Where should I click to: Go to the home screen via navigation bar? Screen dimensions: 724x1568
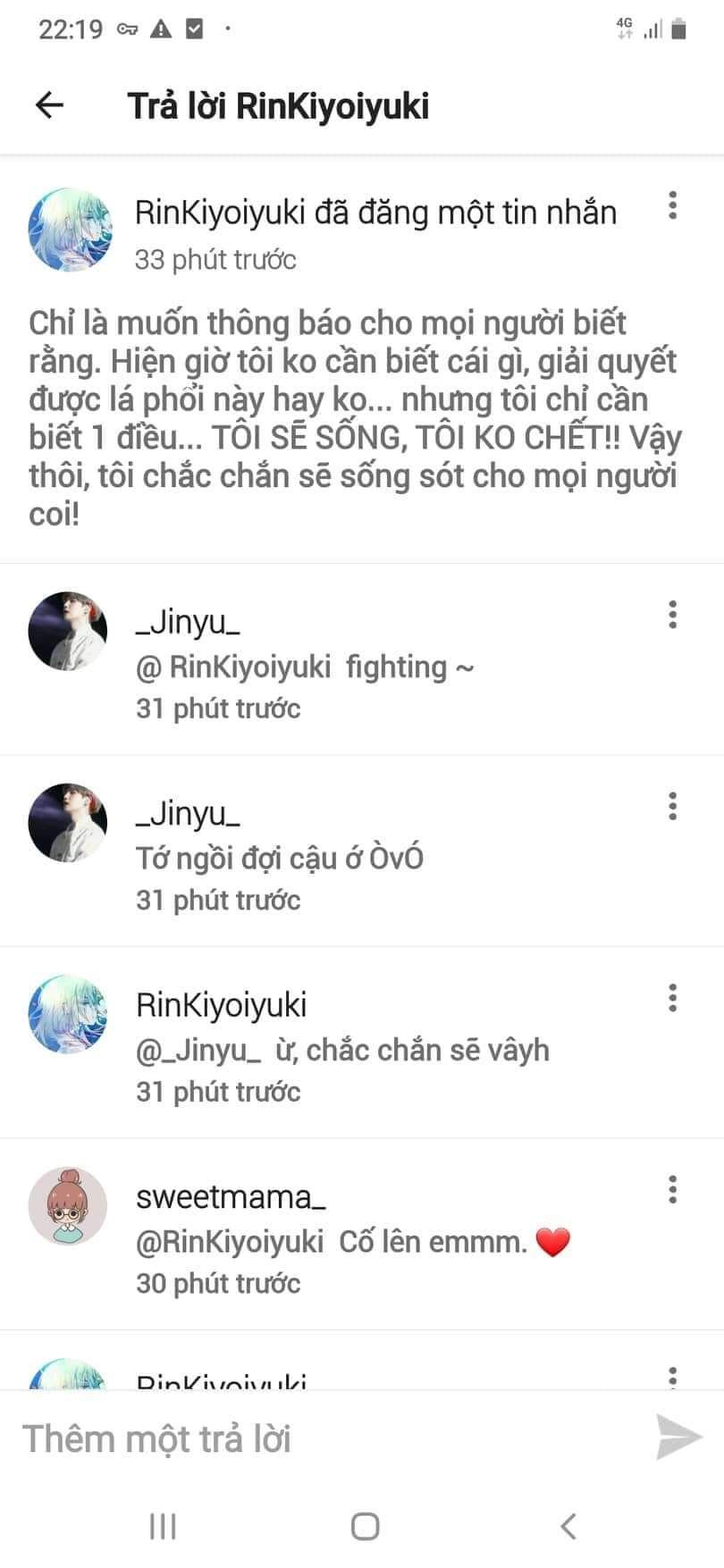[x=365, y=1526]
